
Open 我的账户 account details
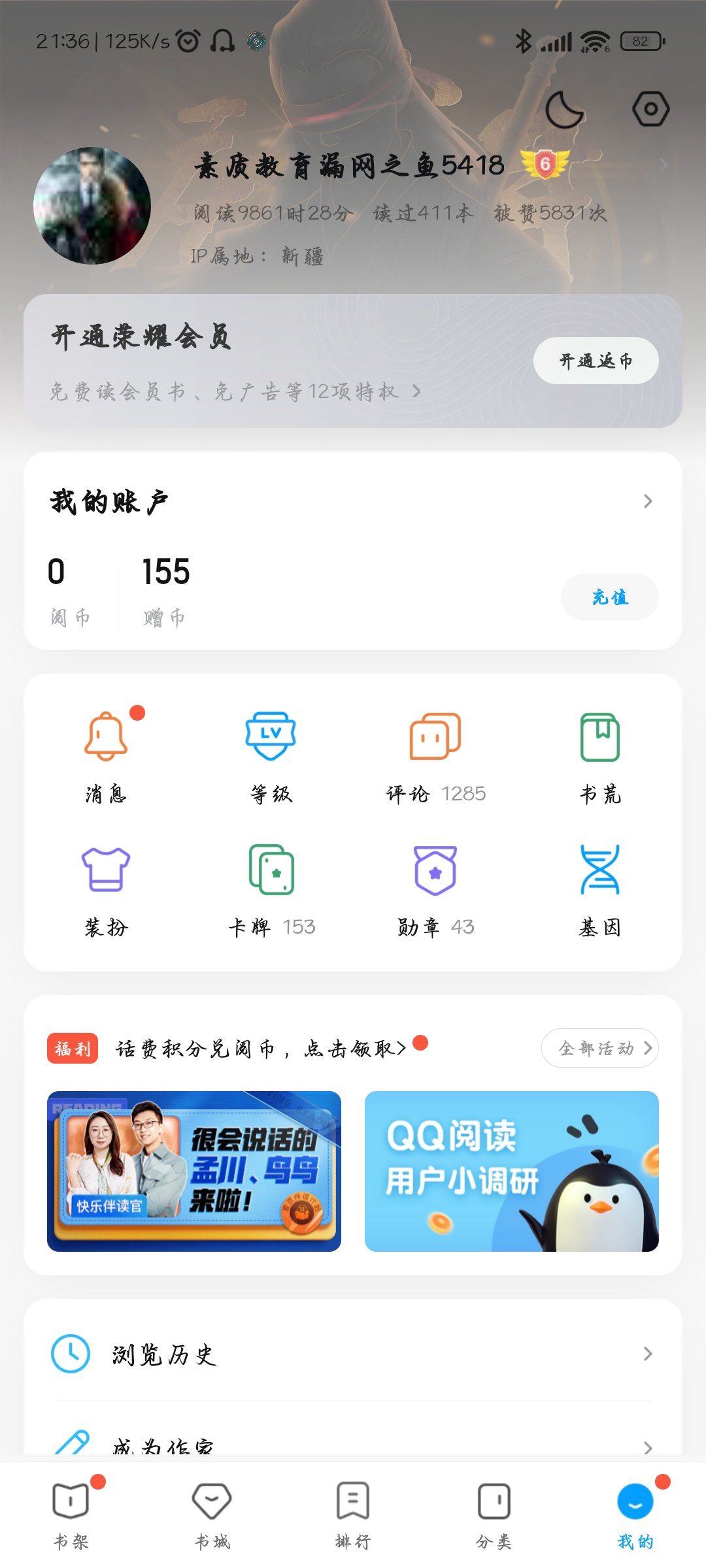tap(353, 502)
